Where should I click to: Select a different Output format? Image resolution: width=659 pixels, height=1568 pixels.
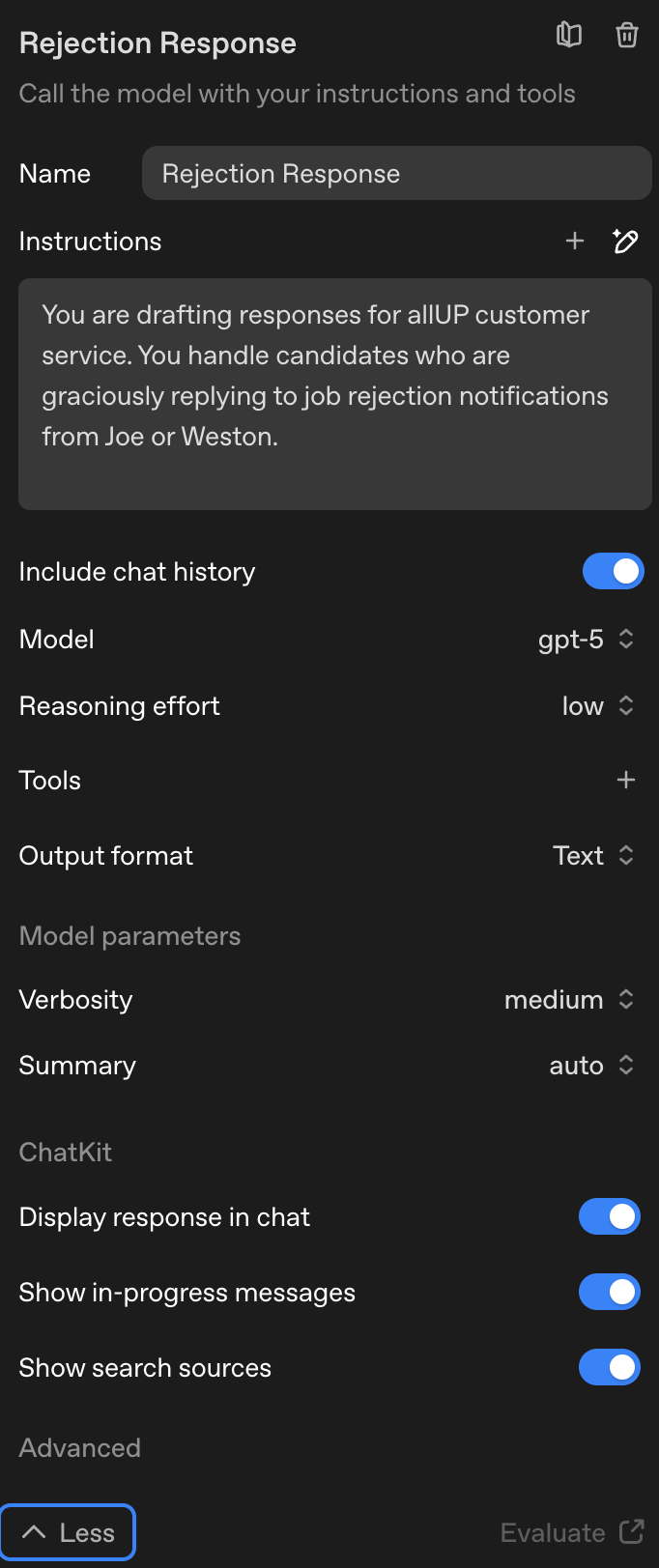(x=593, y=855)
